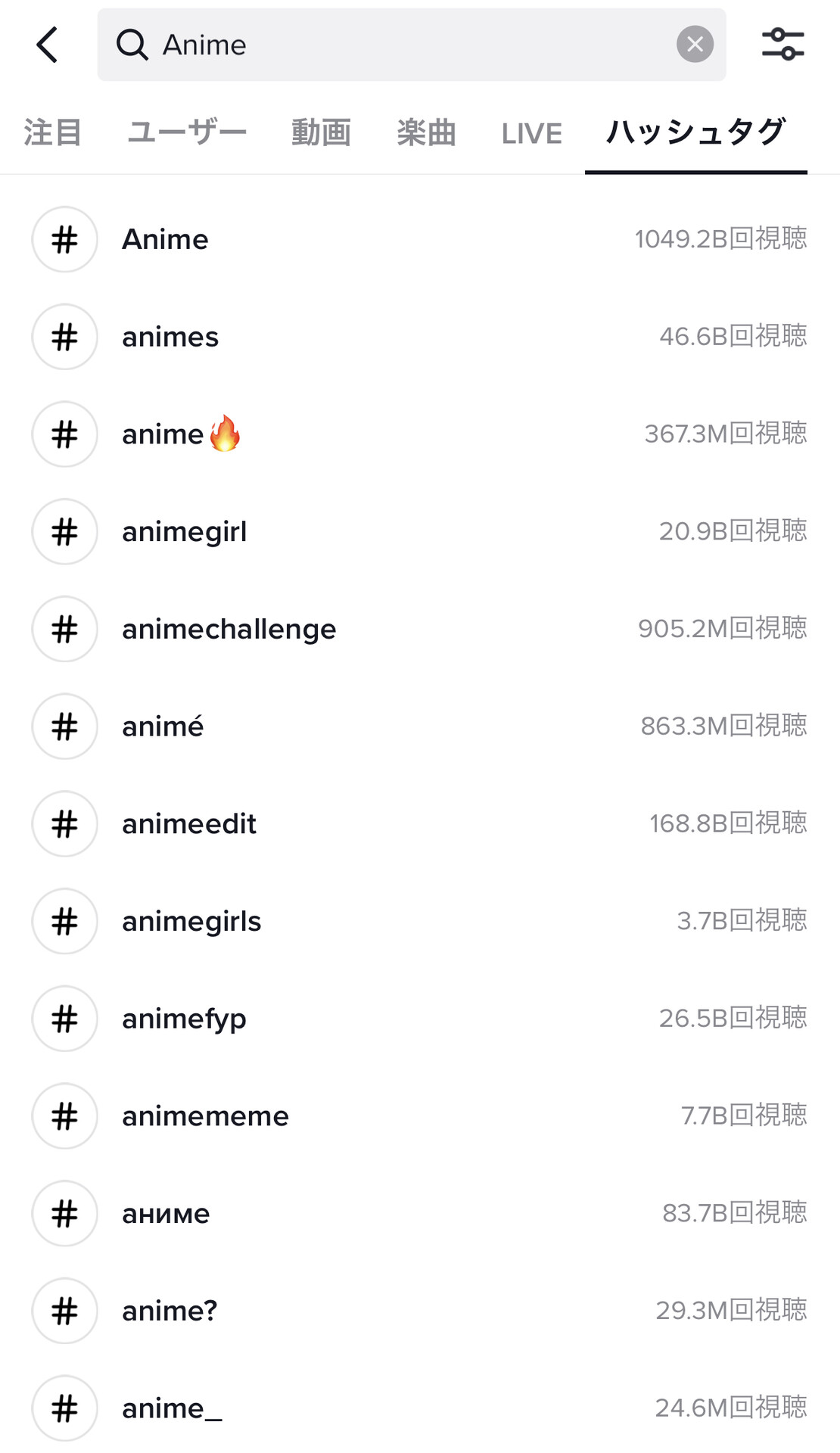The height and width of the screenshot is (1453, 840).
Task: Switch to the 動画 tab
Action: click(322, 133)
